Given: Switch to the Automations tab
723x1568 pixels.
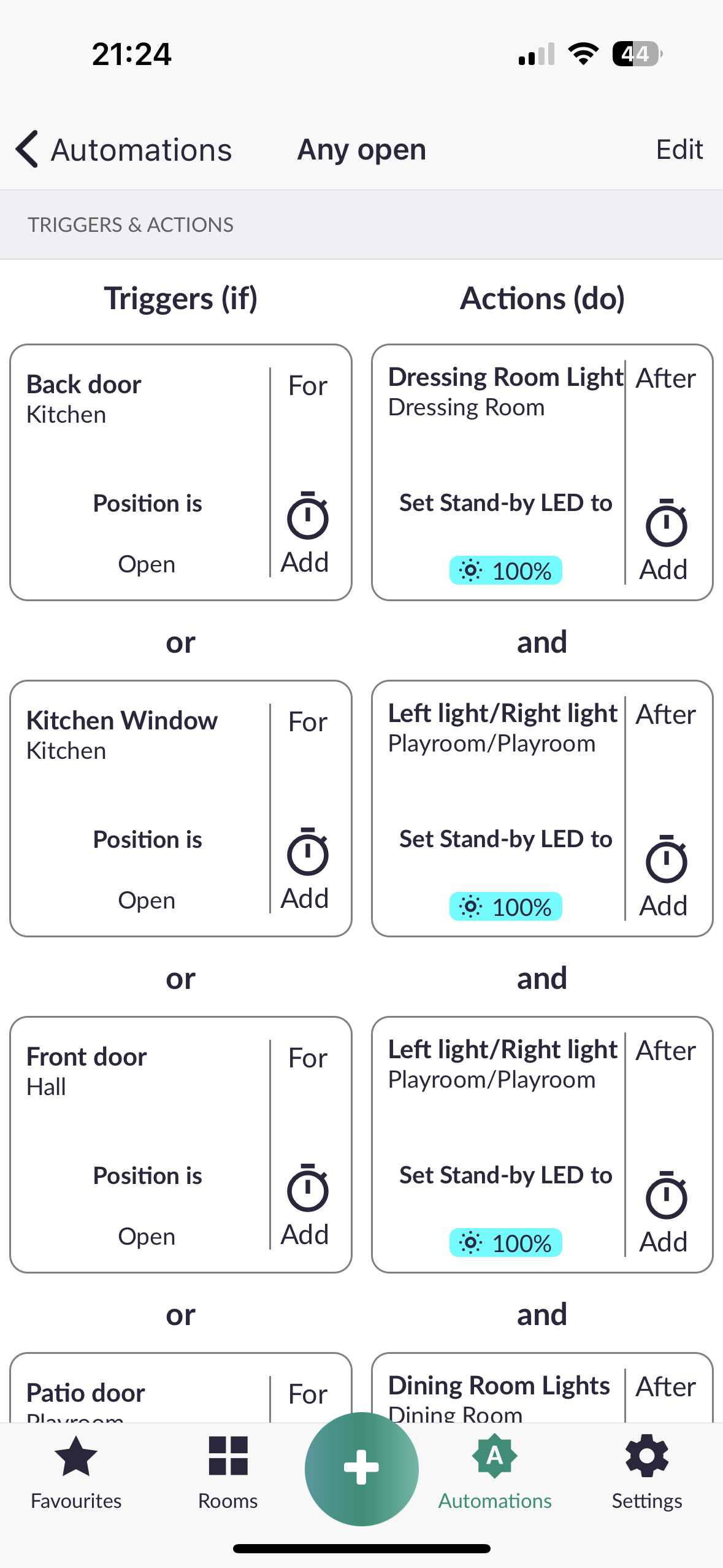Looking at the screenshot, I should (494, 1472).
